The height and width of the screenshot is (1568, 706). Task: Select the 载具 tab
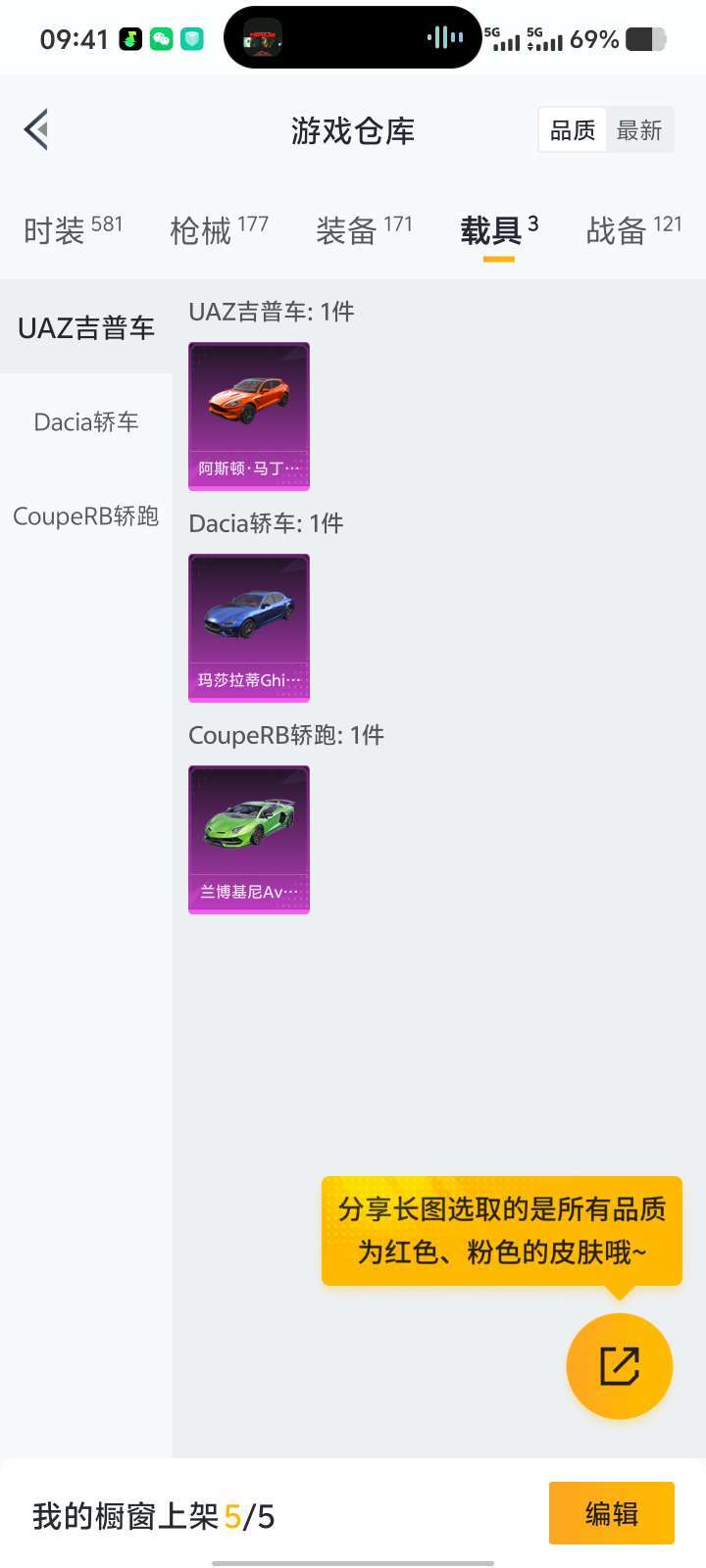499,230
